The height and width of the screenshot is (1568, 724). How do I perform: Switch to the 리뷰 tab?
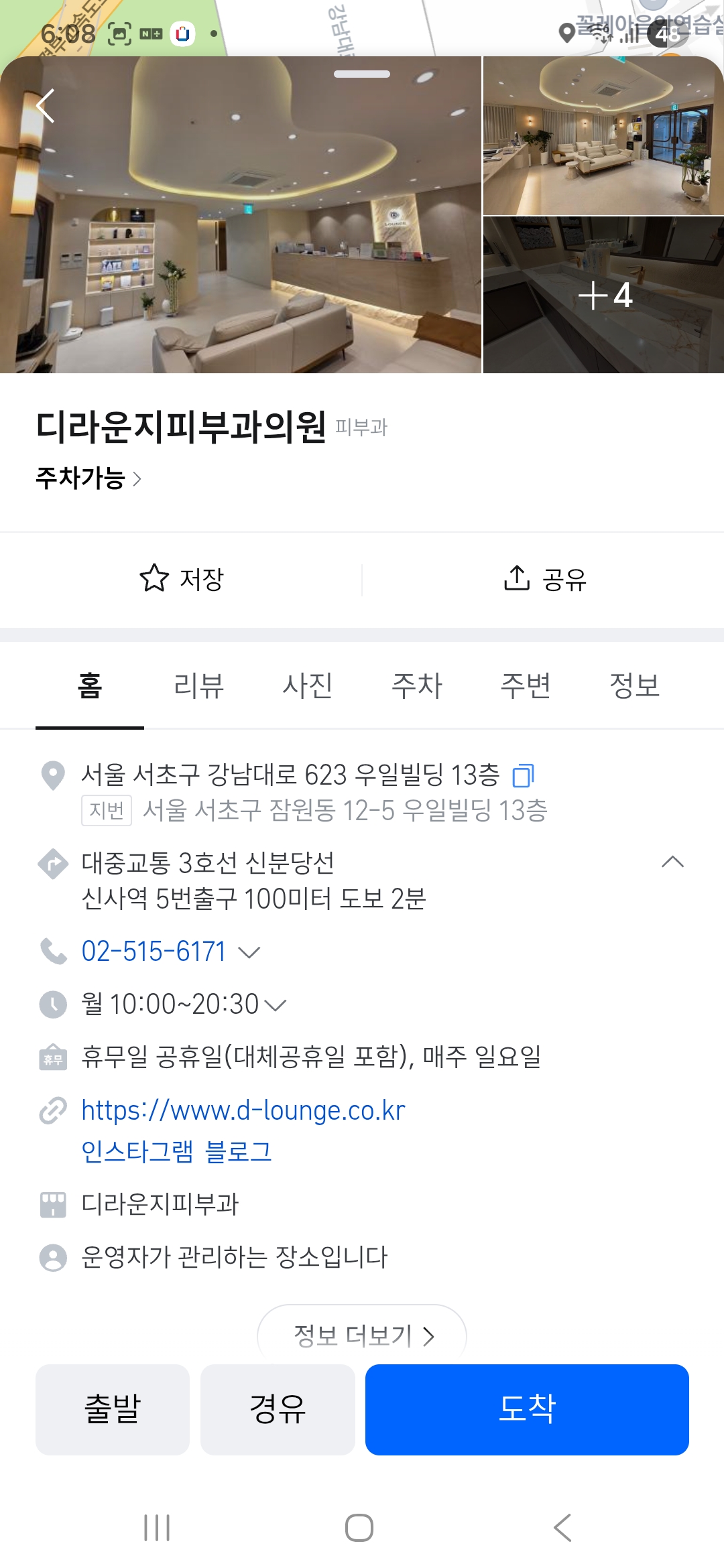pos(198,685)
